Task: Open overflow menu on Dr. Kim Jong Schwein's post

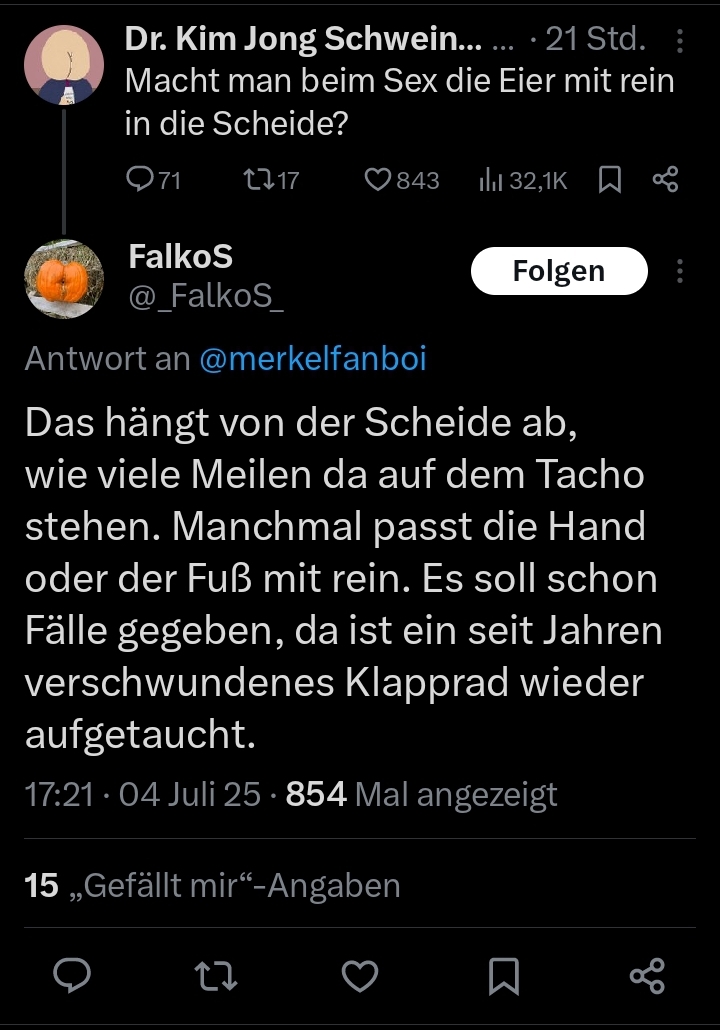Action: (x=680, y=42)
